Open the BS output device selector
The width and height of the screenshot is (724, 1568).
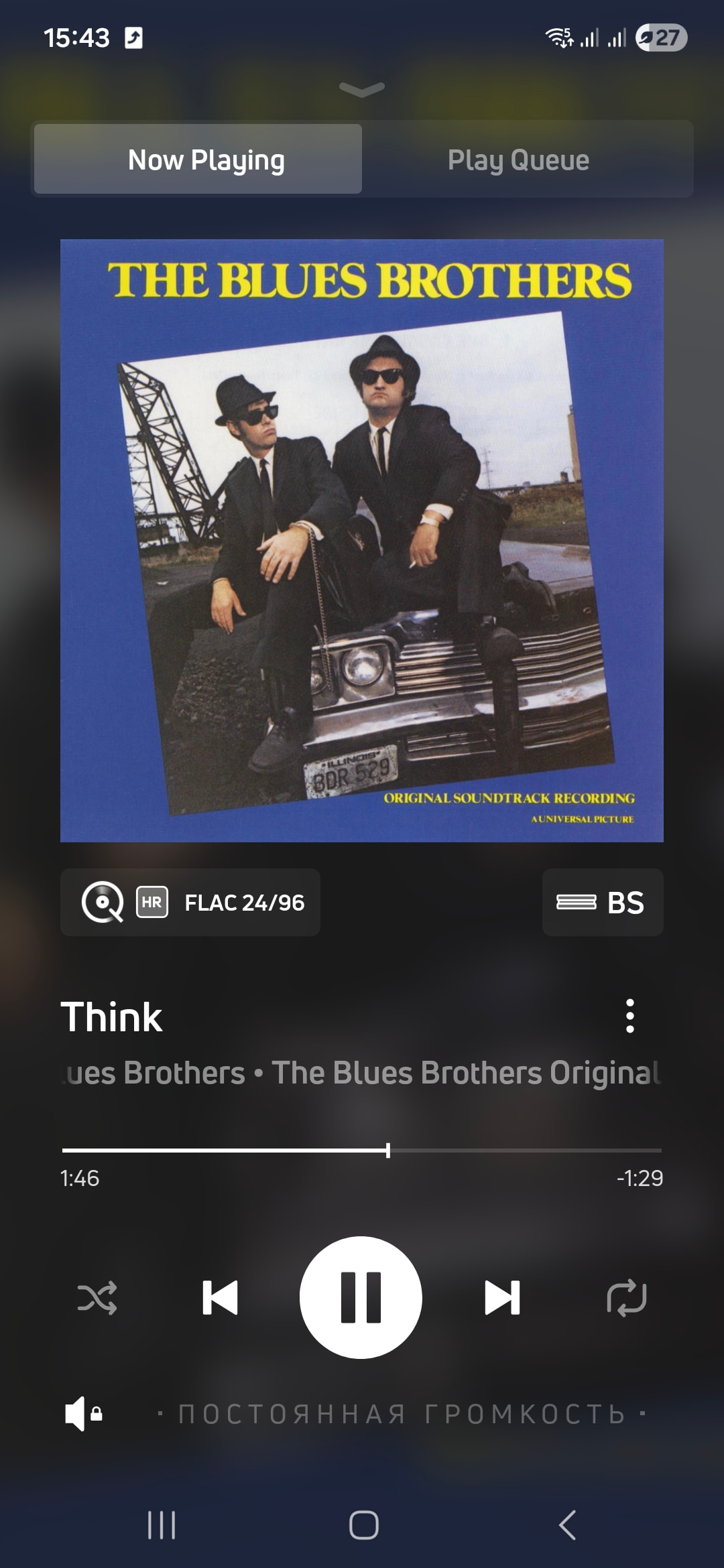(602, 903)
